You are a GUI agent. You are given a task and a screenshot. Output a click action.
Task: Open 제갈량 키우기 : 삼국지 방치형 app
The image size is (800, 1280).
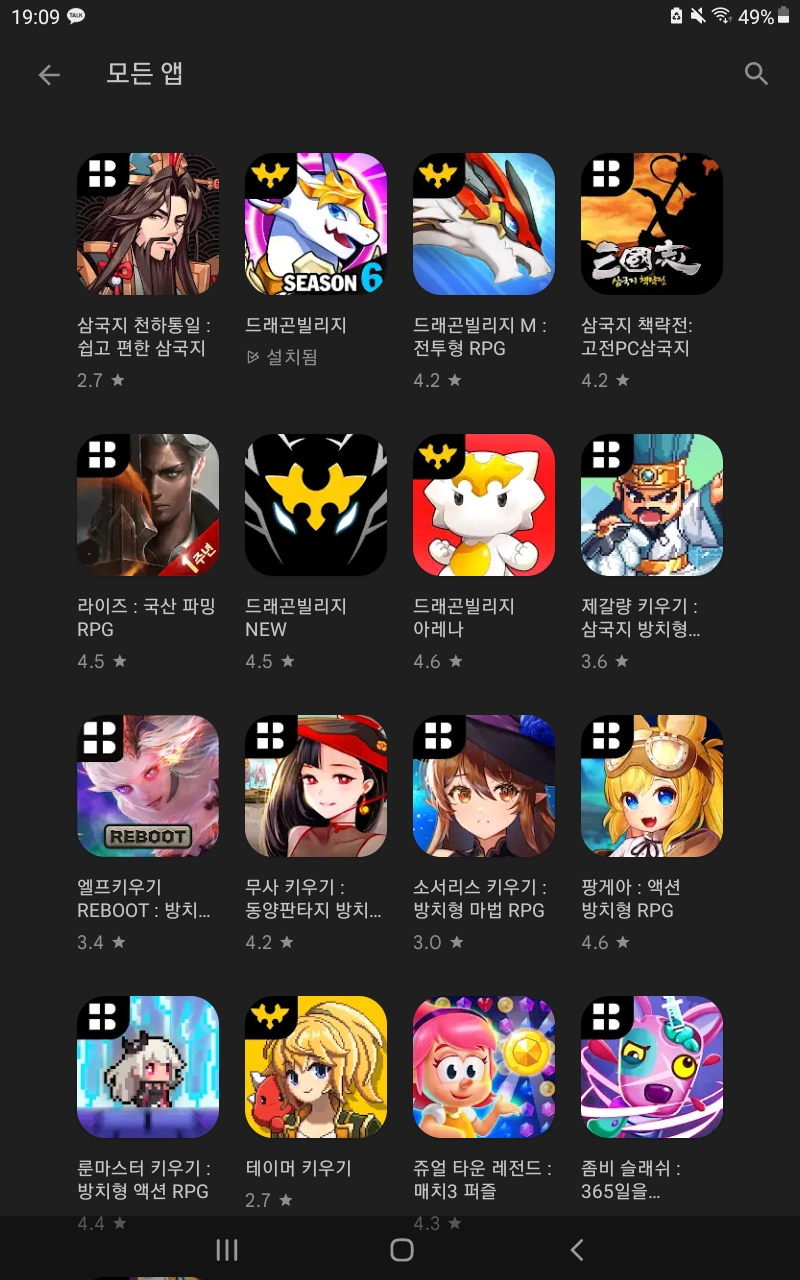[x=652, y=505]
